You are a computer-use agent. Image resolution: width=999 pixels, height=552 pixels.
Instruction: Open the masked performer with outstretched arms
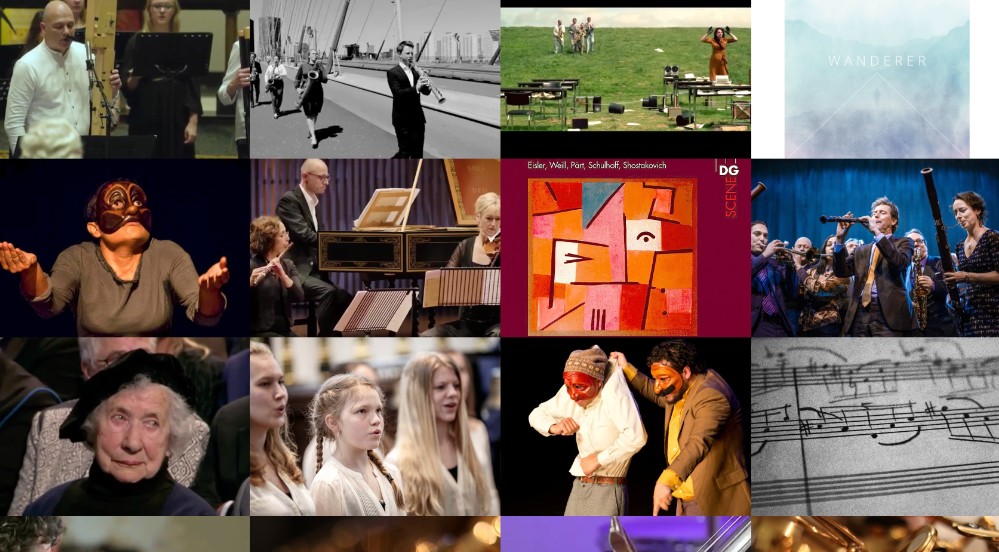pos(124,247)
